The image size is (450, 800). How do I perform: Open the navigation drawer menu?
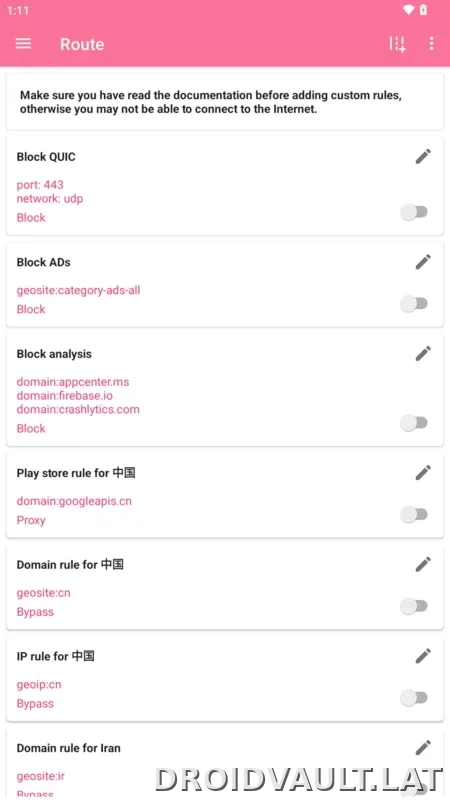point(23,44)
